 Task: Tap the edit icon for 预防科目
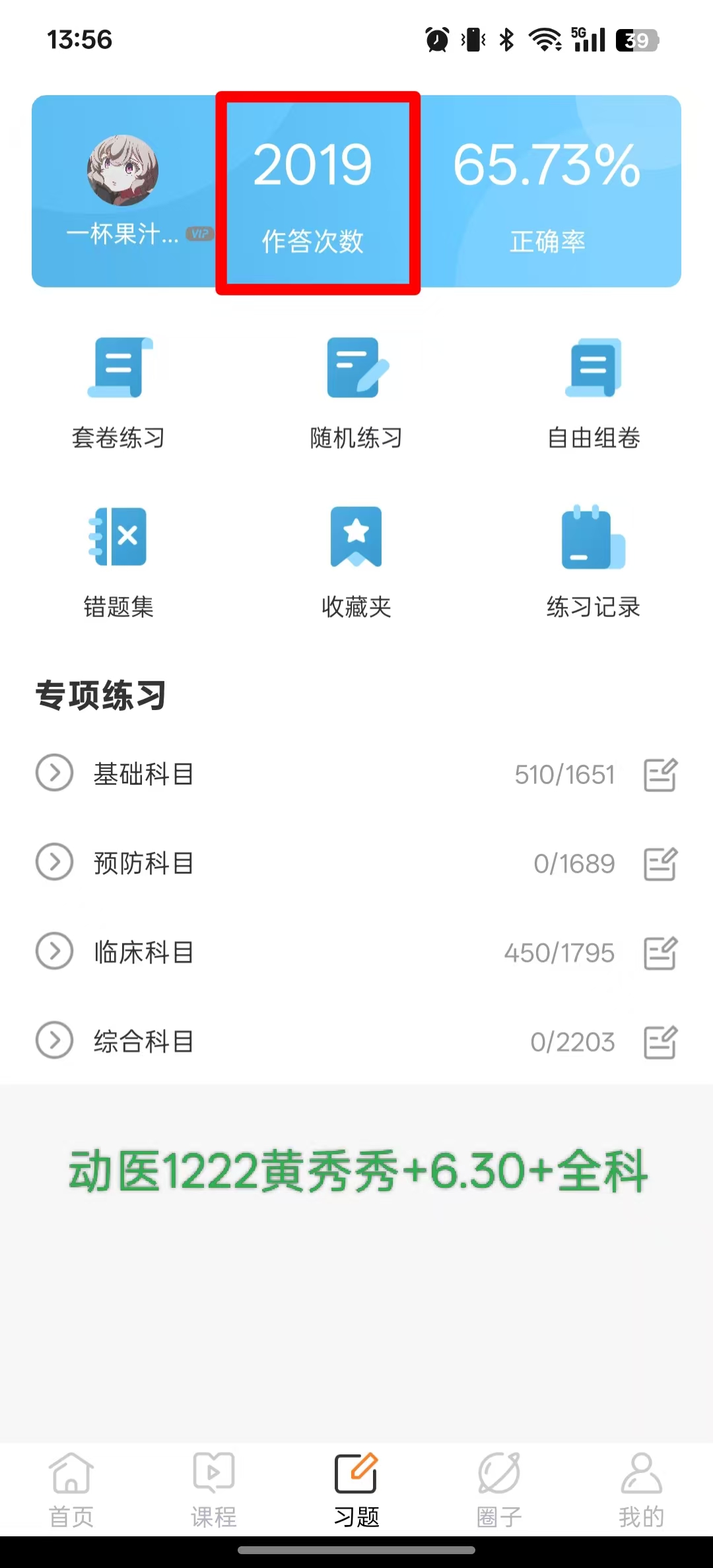pos(660,864)
